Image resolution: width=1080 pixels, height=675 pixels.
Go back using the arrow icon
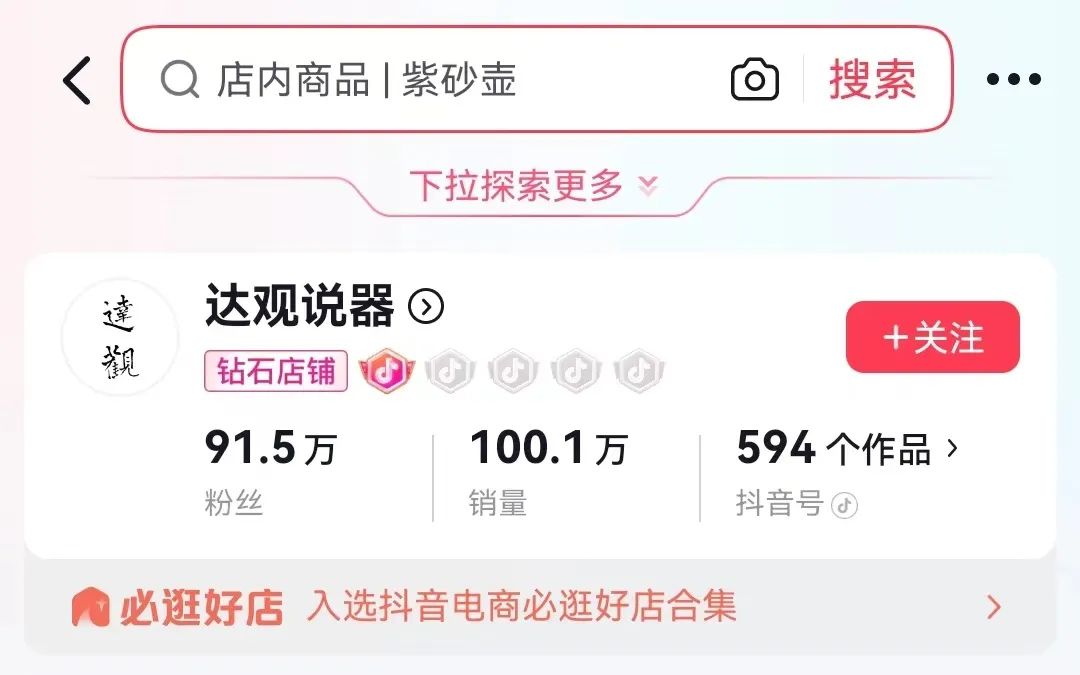click(77, 80)
